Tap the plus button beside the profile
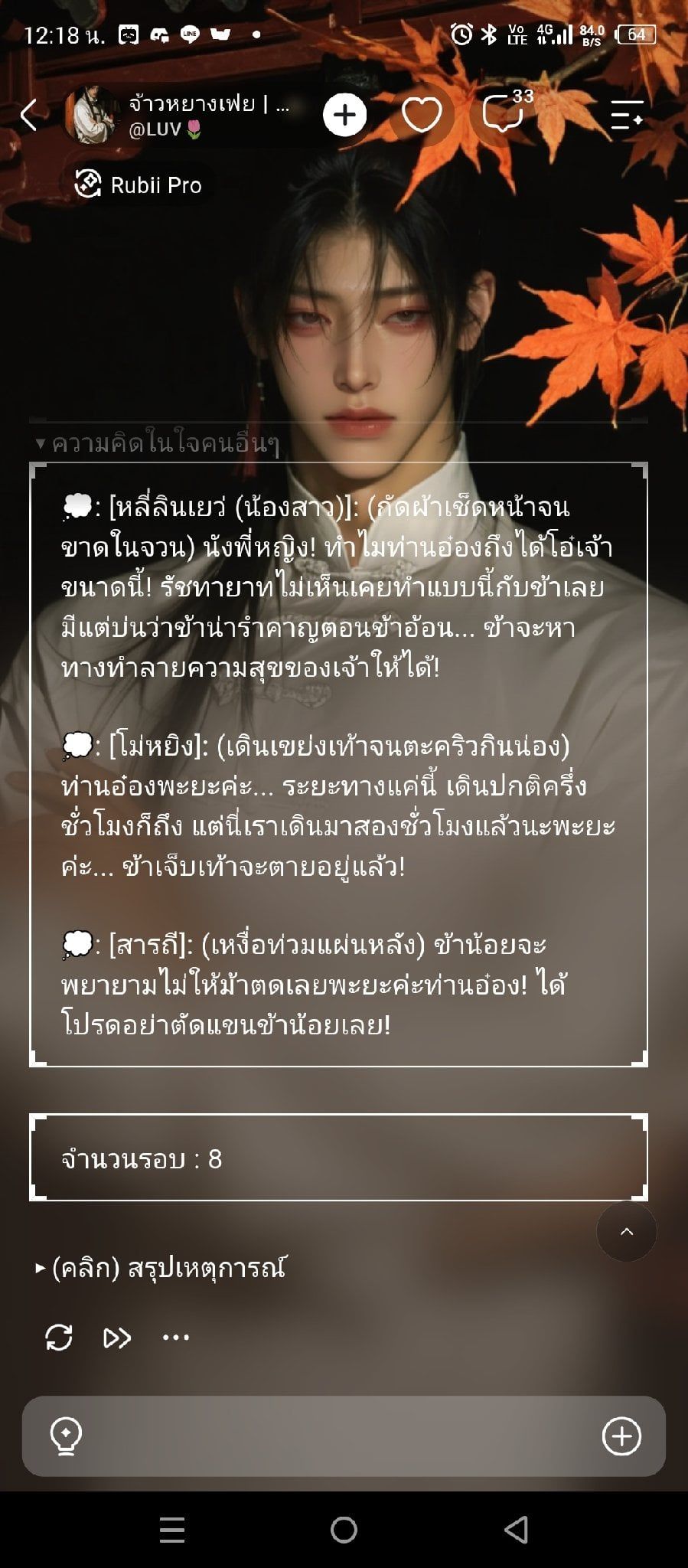Screen dimensions: 688x1568 tap(344, 115)
